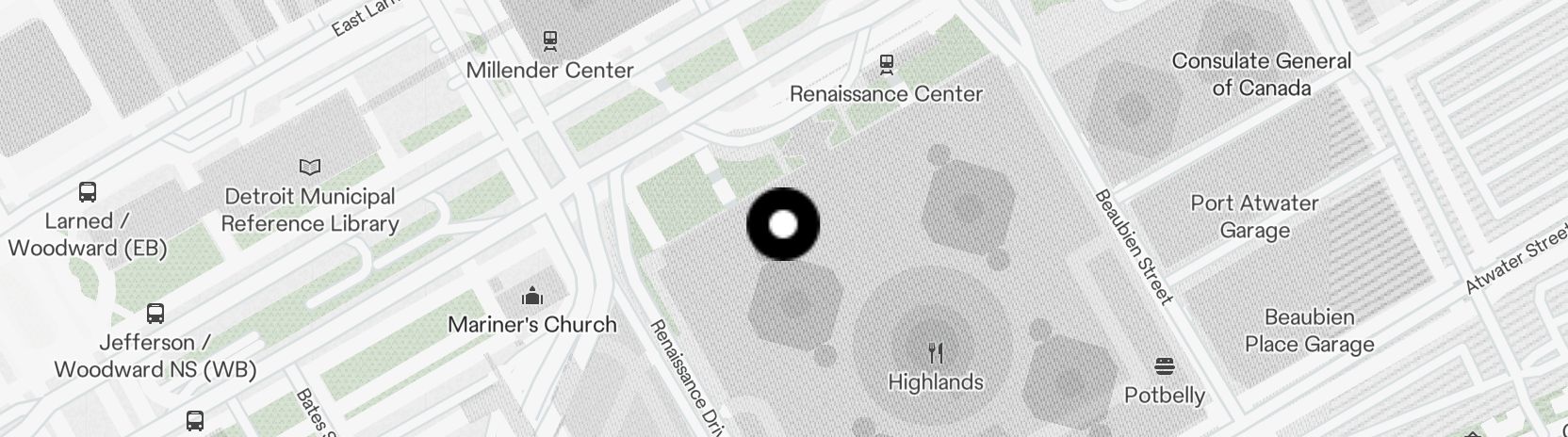The image size is (1568, 437).
Task: Open the Highlands restaurant marker
Action: point(936,353)
